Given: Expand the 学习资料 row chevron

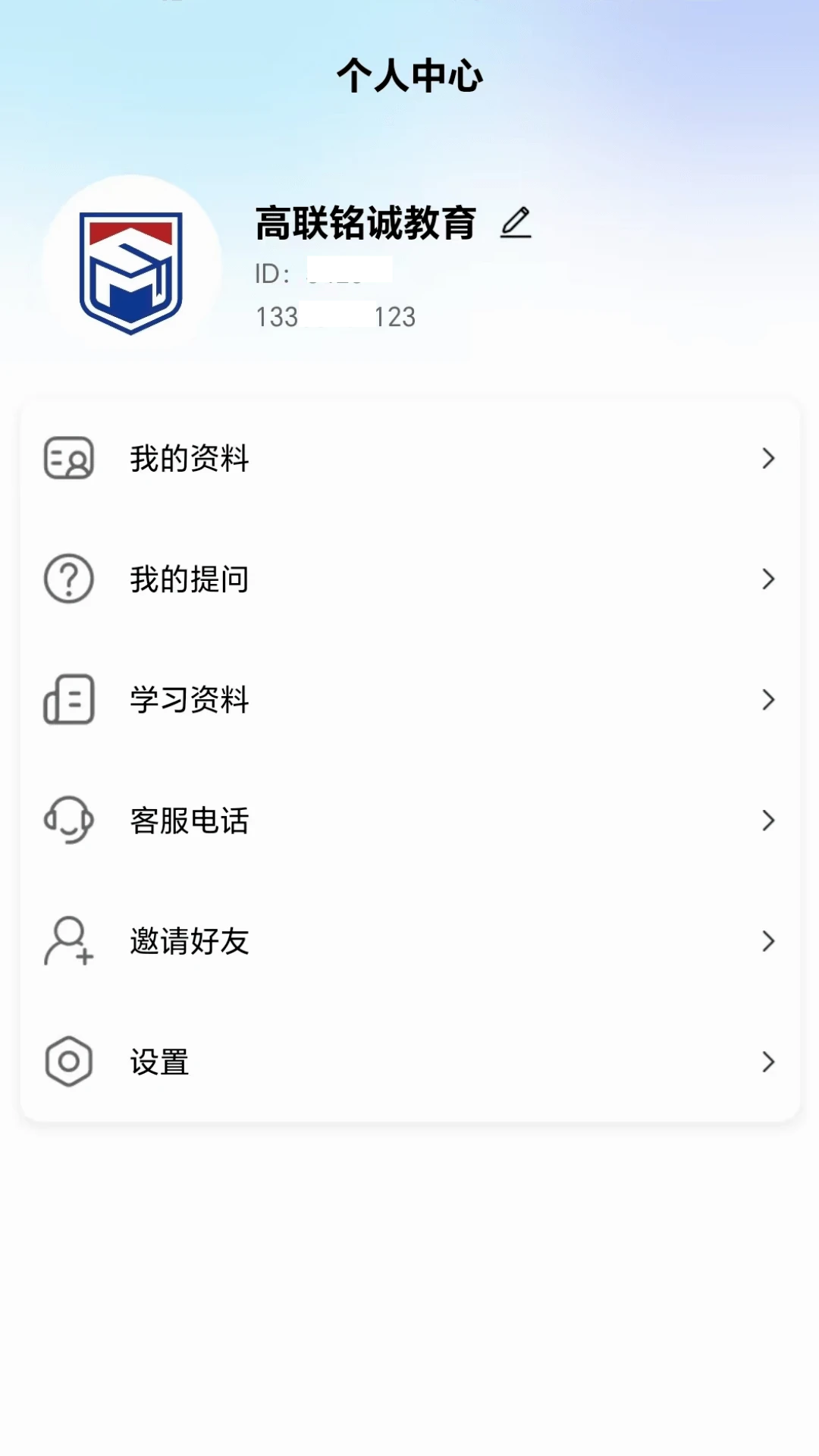Looking at the screenshot, I should 768,700.
